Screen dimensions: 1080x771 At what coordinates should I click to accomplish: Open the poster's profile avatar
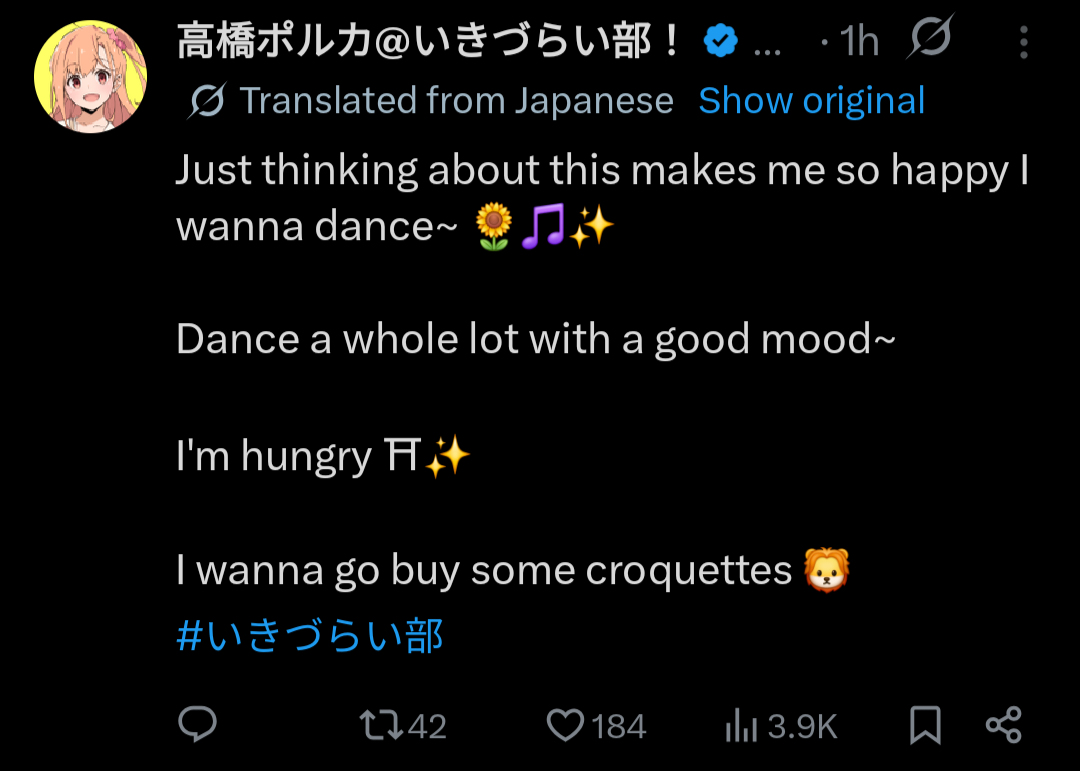(x=90, y=76)
